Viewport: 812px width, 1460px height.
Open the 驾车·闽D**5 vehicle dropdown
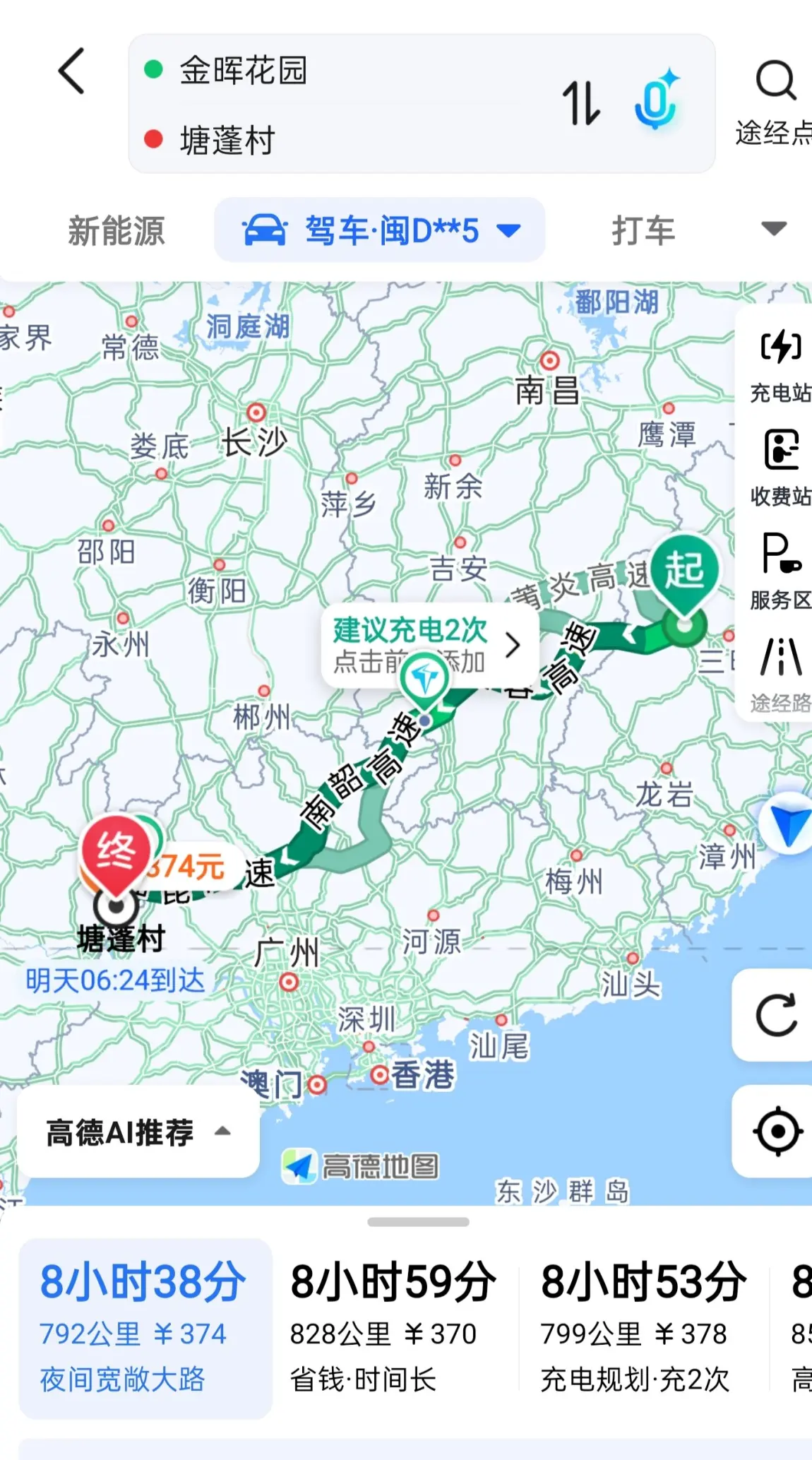(380, 230)
